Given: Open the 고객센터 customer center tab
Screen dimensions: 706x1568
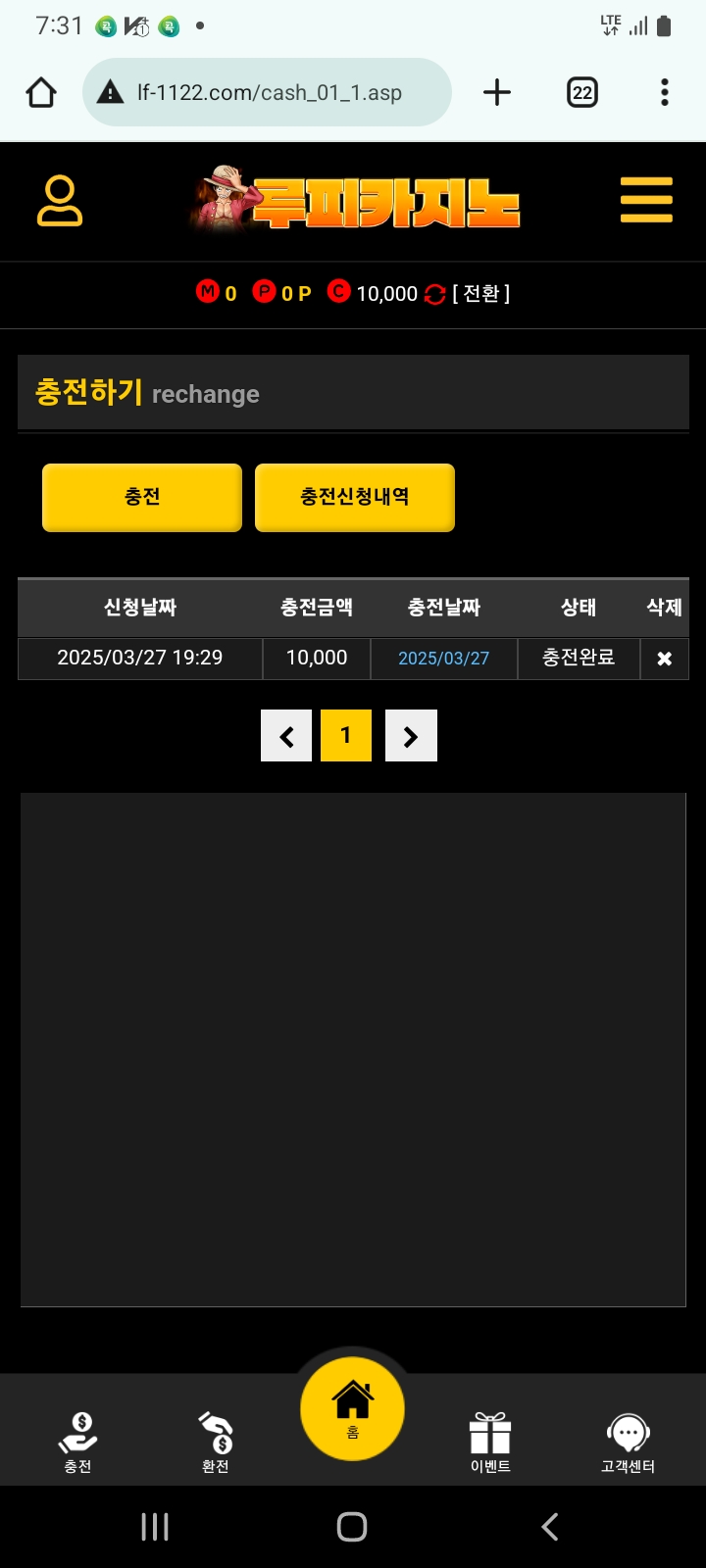Looking at the screenshot, I should [628, 1442].
